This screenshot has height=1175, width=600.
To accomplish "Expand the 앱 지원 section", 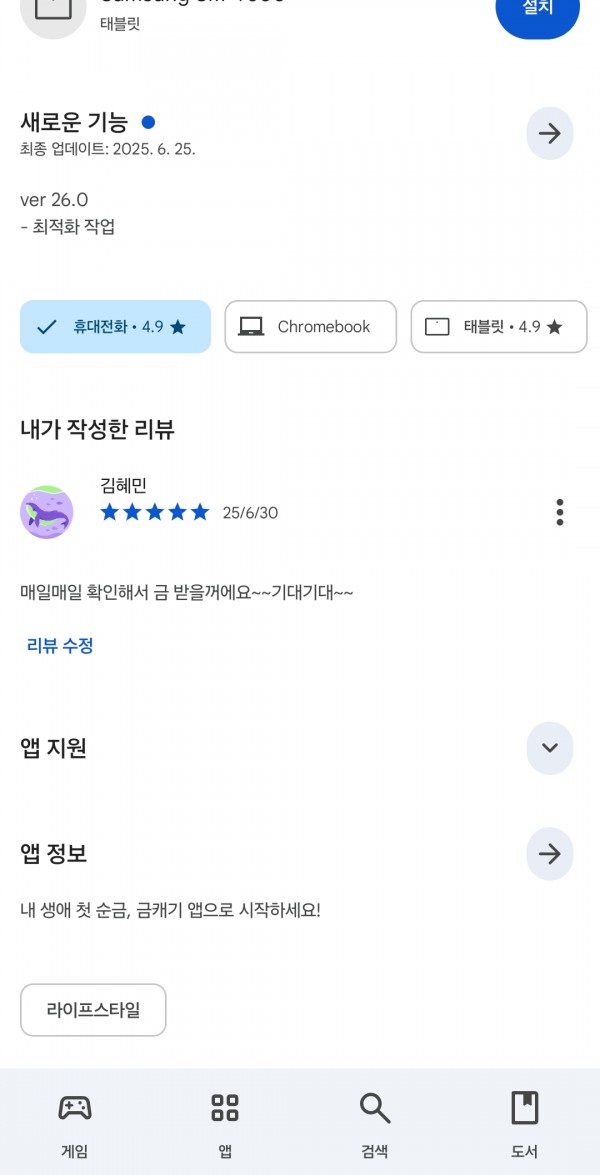I will 550,748.
